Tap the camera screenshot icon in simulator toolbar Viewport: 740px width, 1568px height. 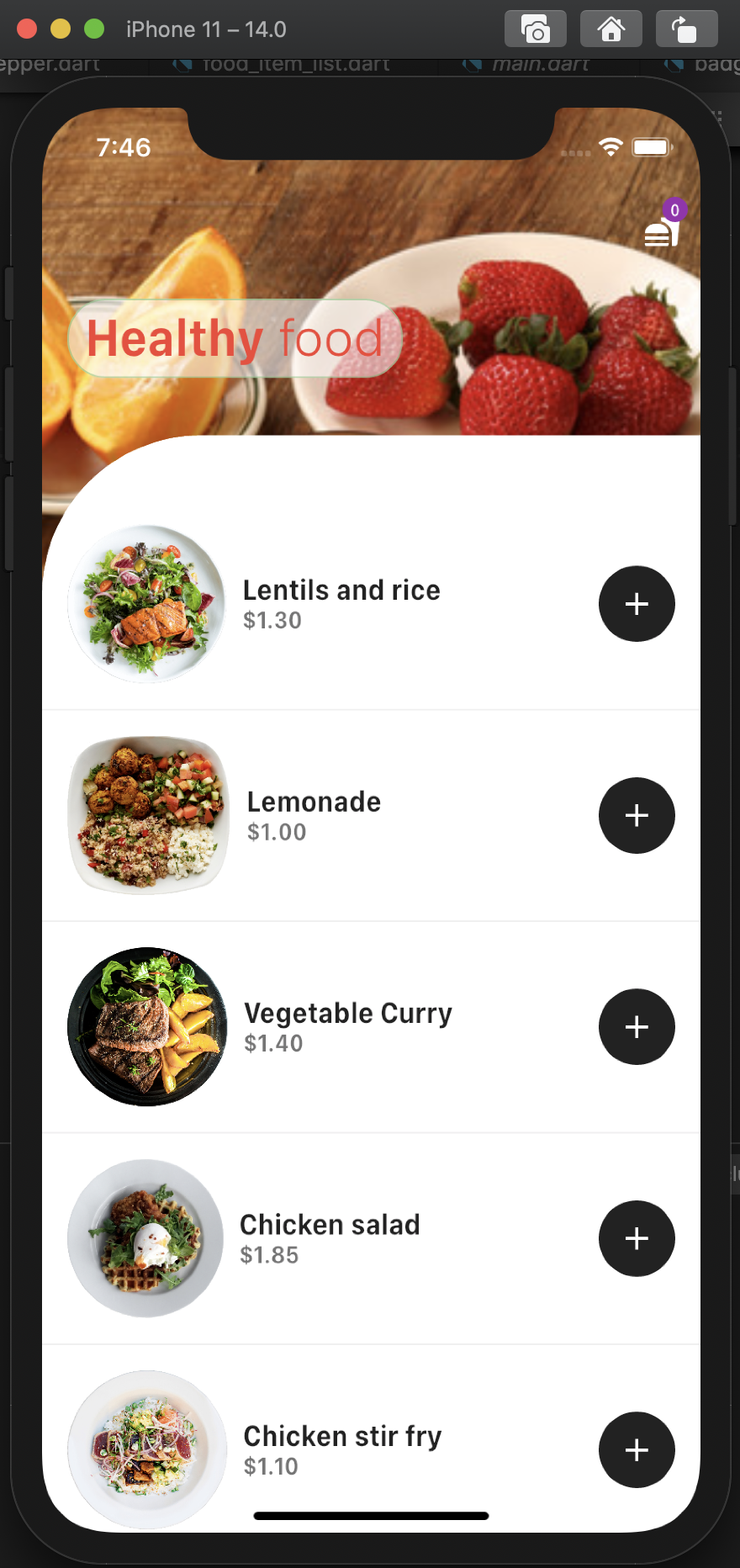(536, 28)
